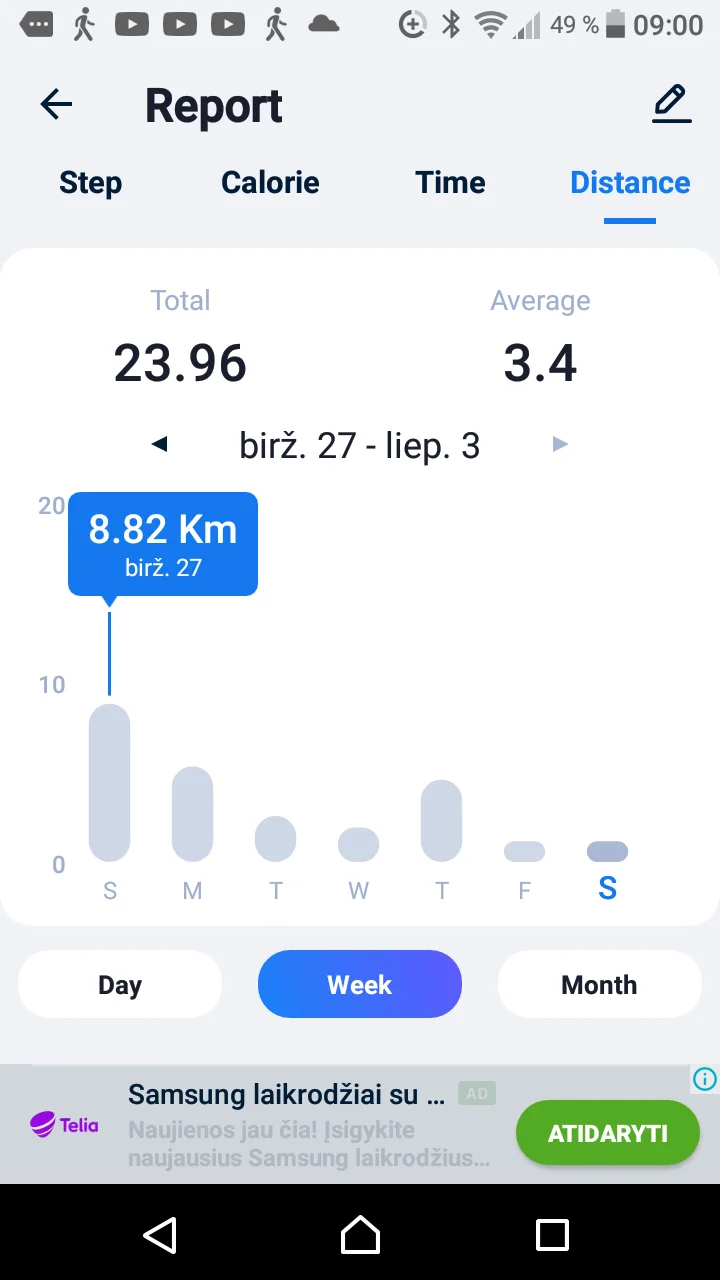The image size is (720, 1280).
Task: Go to the next week arrow
Action: click(x=560, y=445)
